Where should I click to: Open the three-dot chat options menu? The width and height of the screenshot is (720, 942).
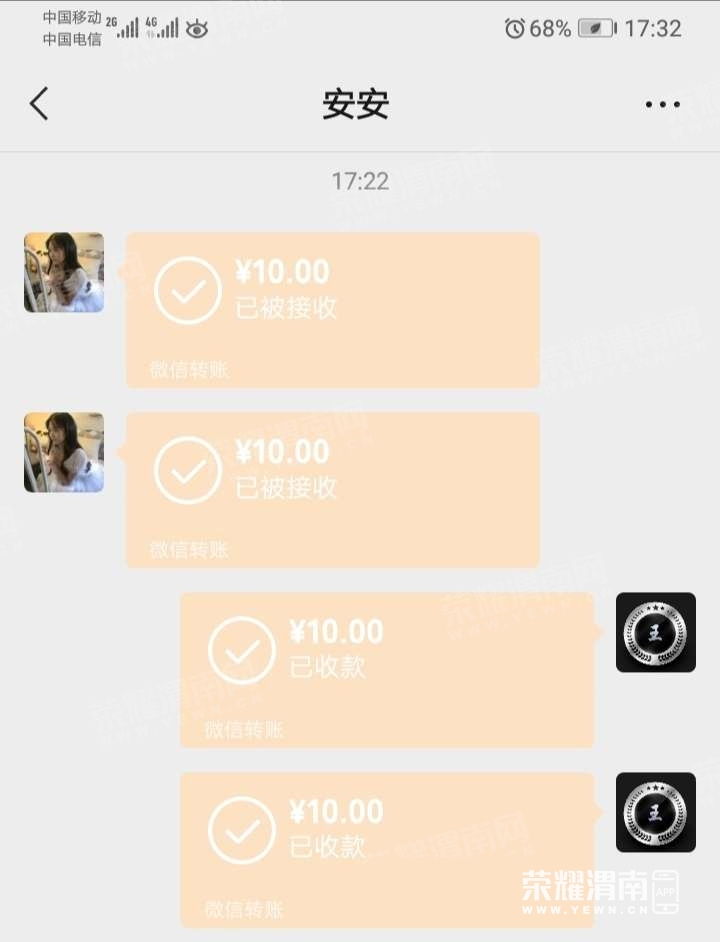(662, 104)
